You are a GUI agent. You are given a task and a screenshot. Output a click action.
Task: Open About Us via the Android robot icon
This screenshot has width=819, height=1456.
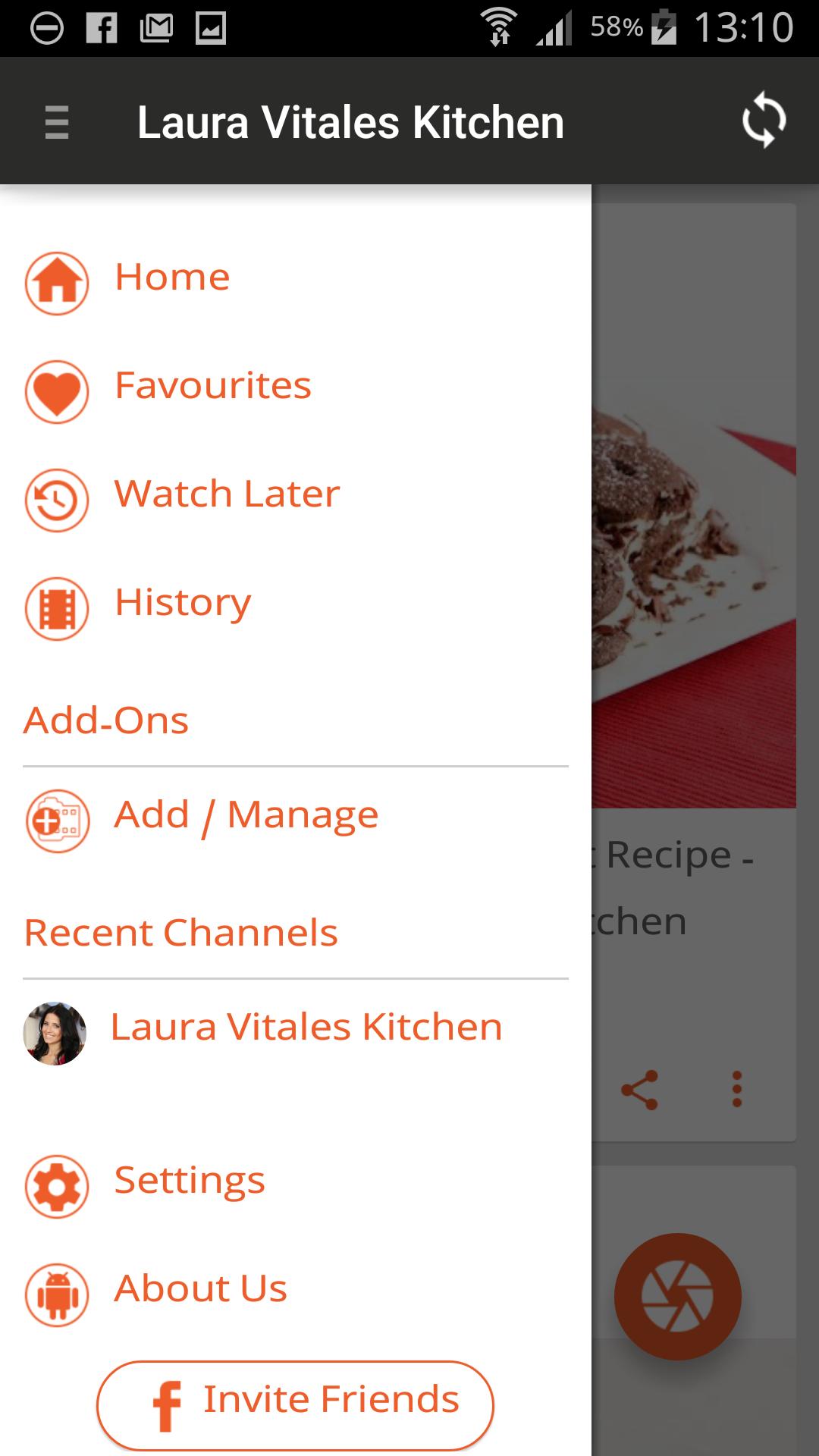pos(57,1293)
